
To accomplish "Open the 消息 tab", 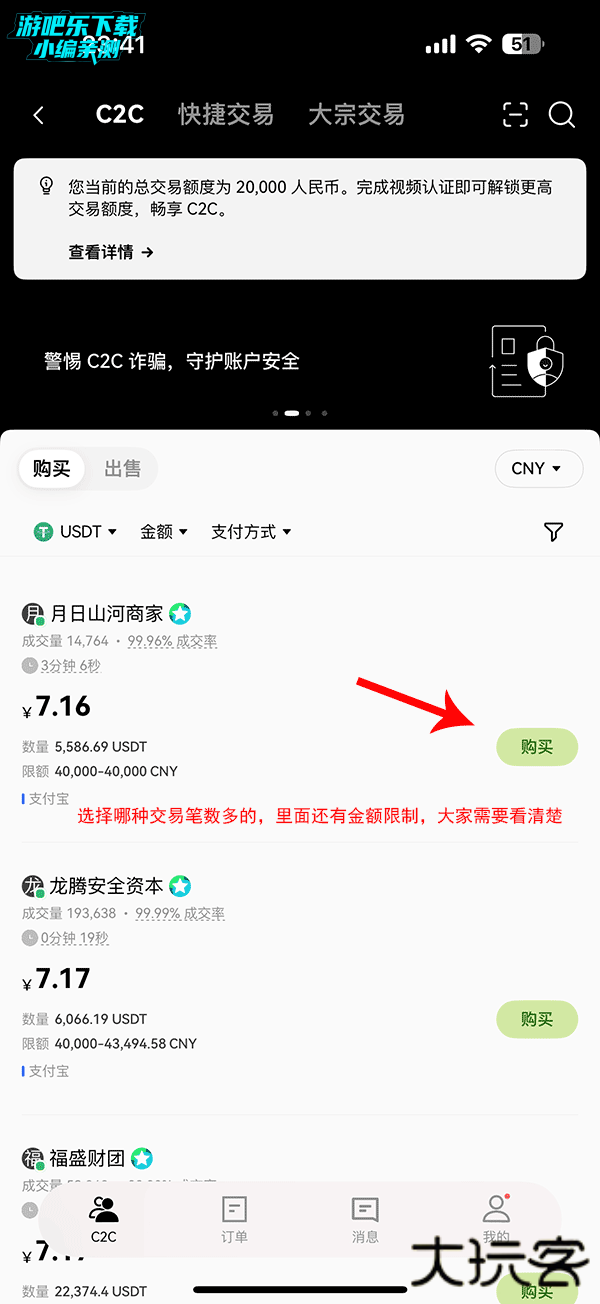I will pyautogui.click(x=365, y=1220).
